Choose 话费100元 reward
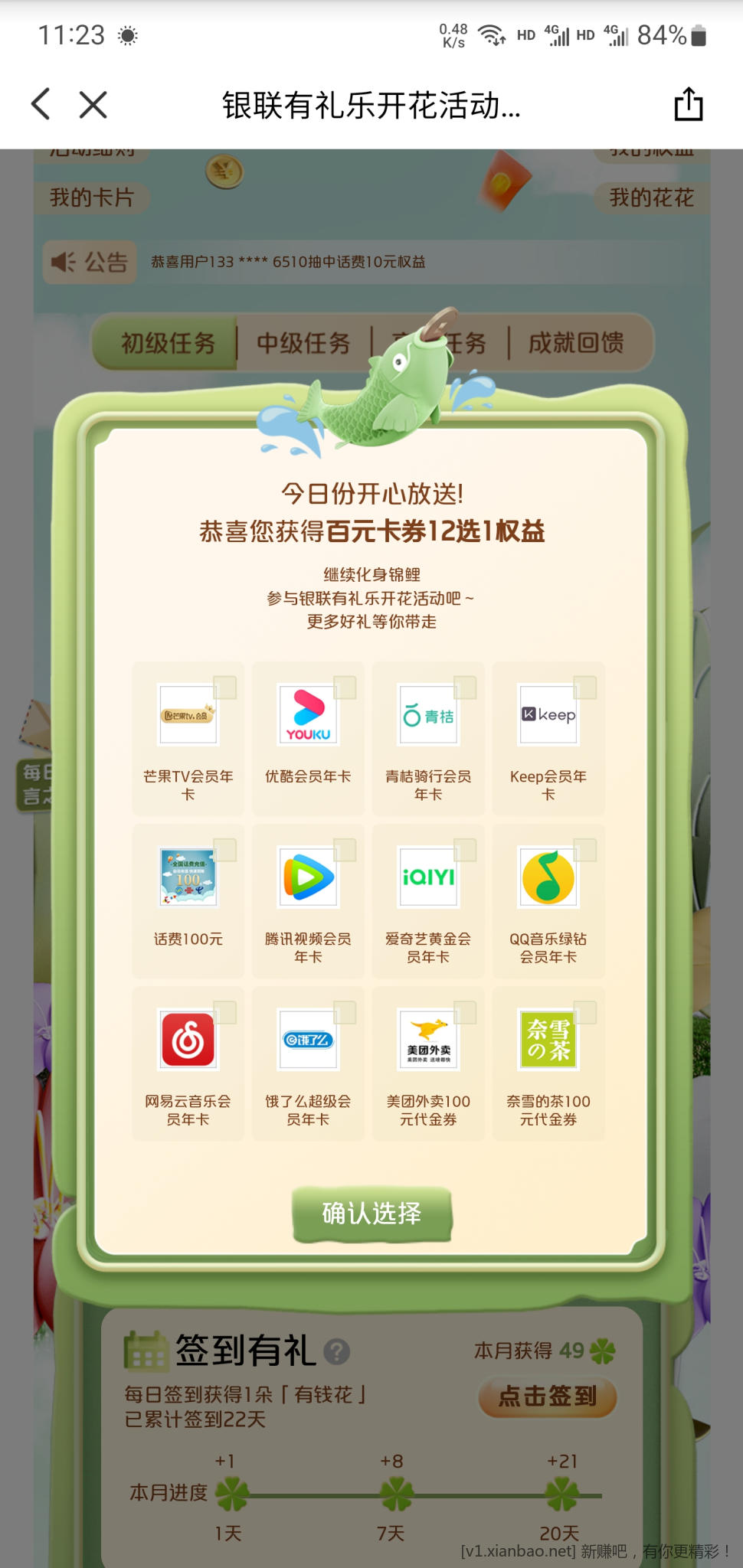The height and width of the screenshot is (1568, 743). coord(188,900)
